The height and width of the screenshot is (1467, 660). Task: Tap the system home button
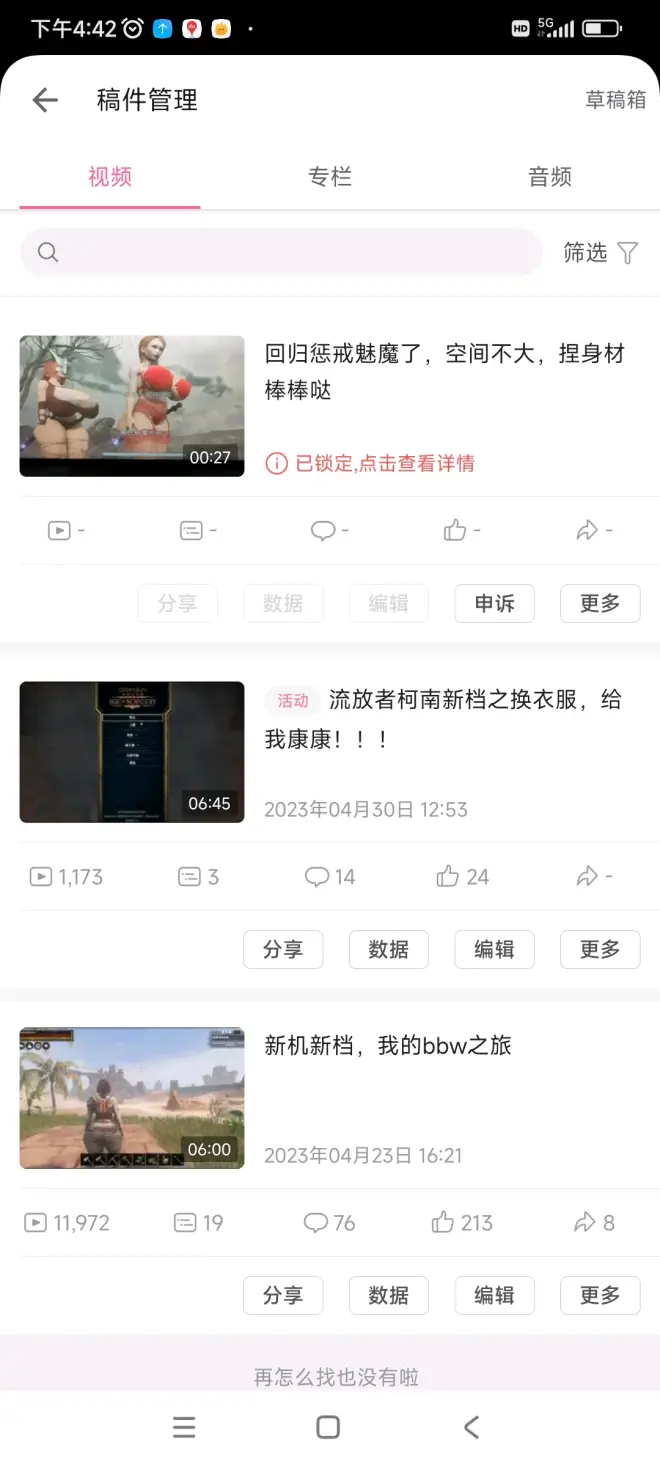pos(328,1427)
